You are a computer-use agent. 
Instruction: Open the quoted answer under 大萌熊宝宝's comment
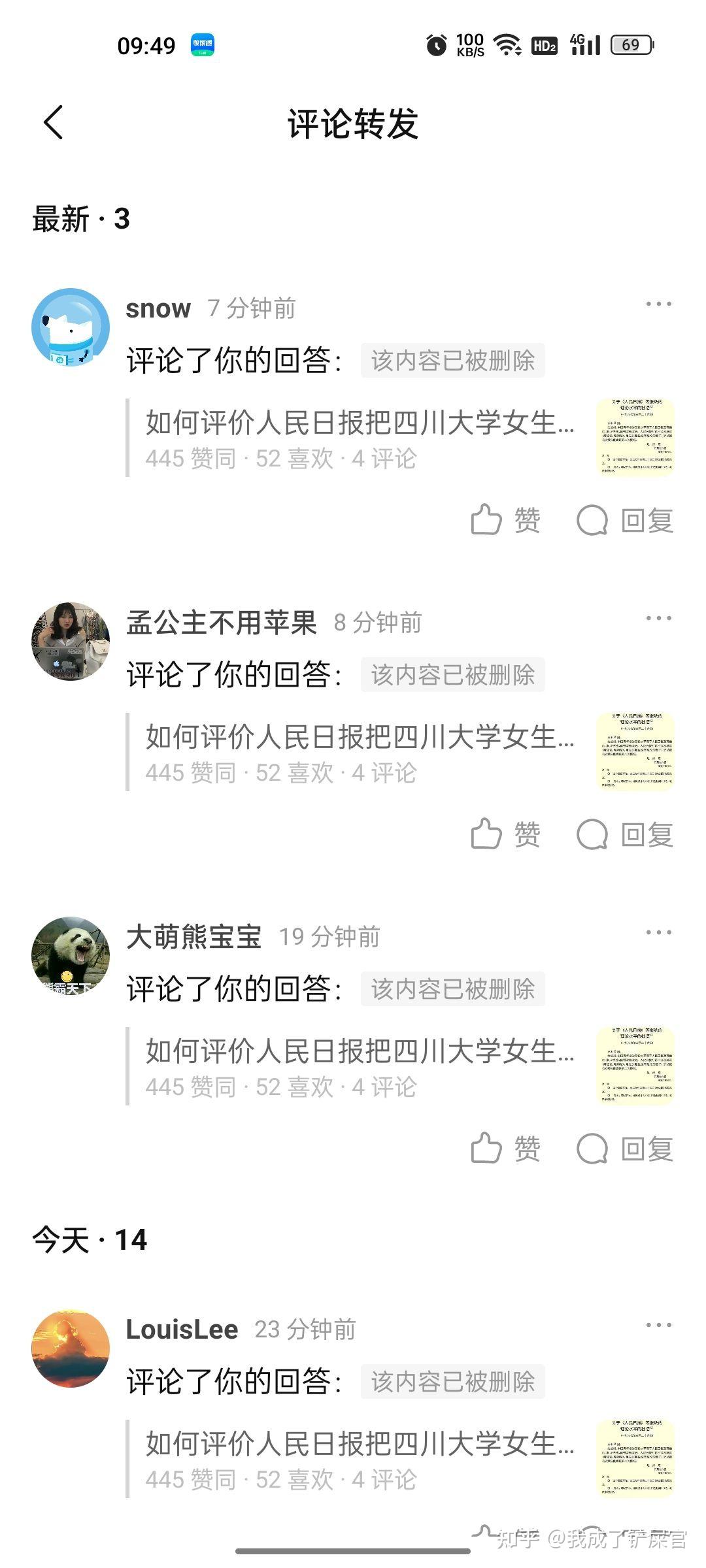click(400, 1066)
